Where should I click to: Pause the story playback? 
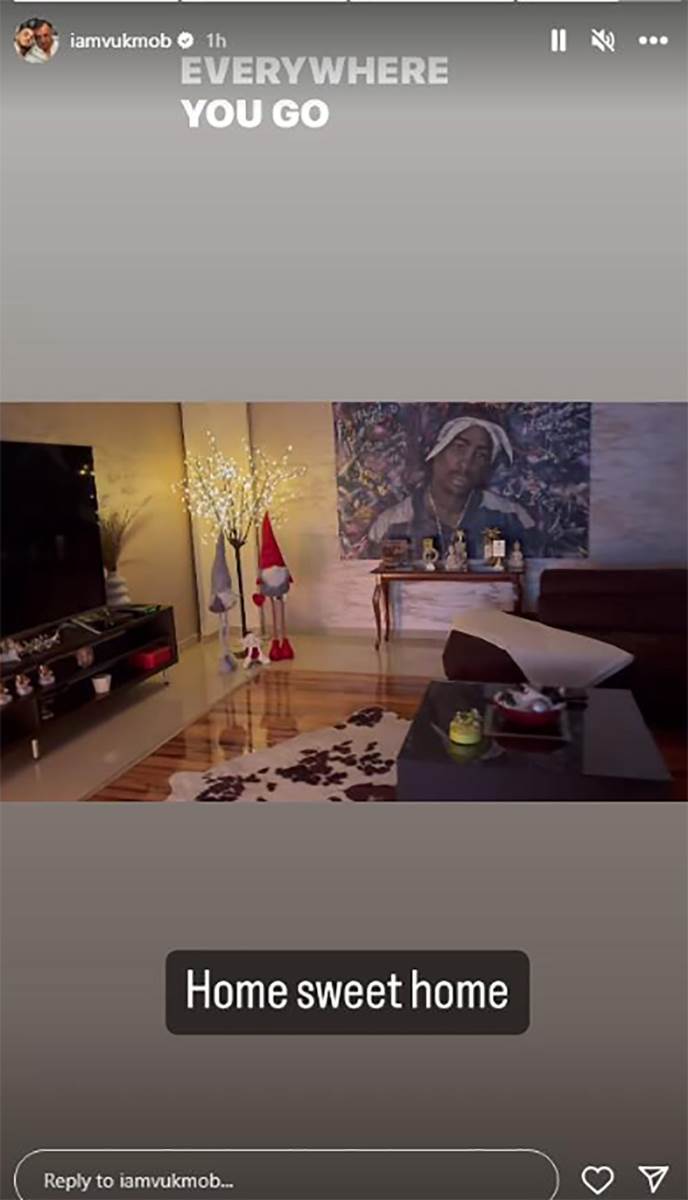(x=558, y=40)
